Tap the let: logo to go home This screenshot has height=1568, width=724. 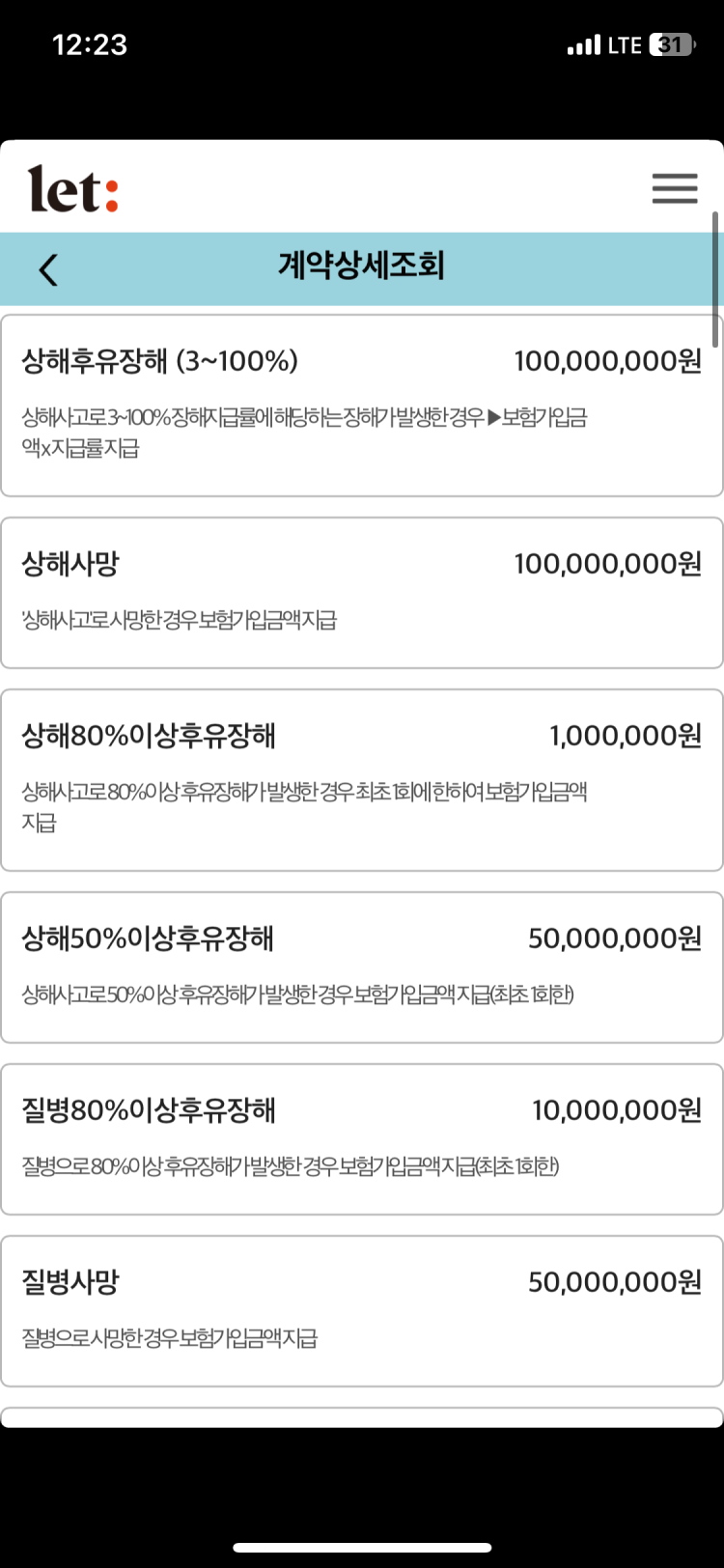(x=72, y=188)
